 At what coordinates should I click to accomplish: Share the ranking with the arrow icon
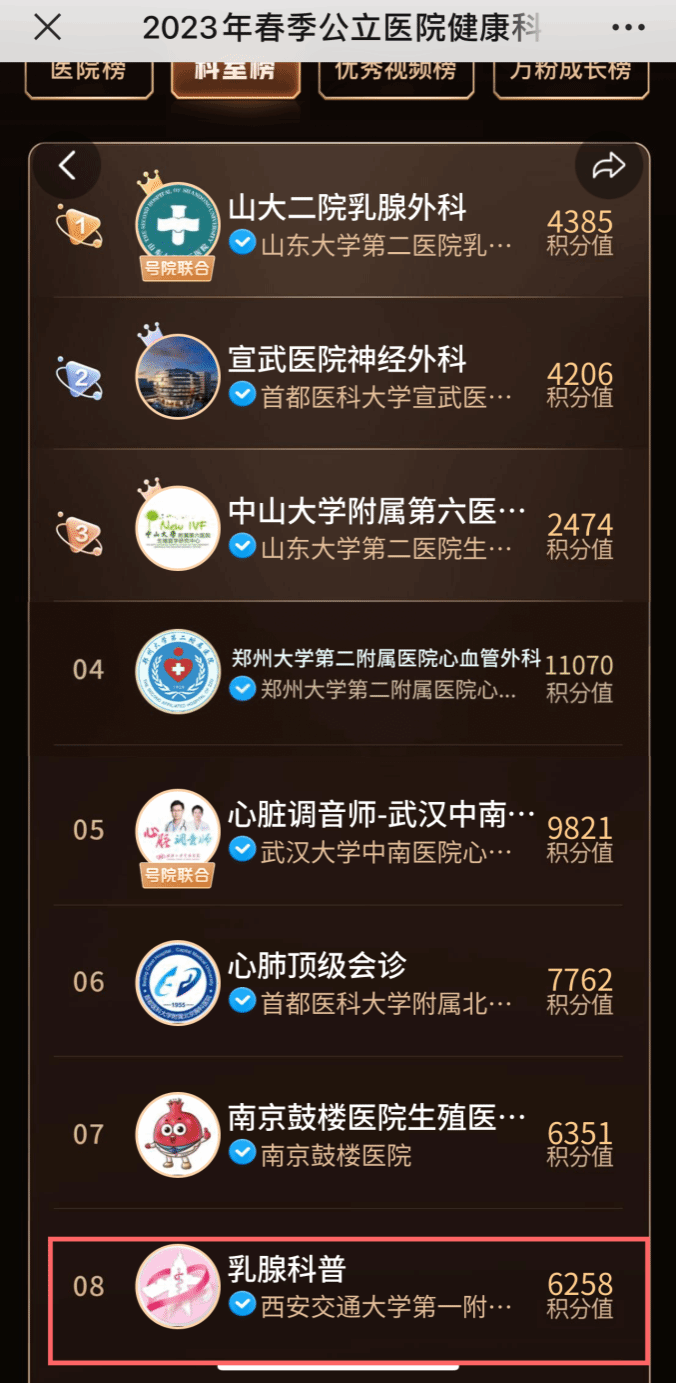(x=608, y=167)
